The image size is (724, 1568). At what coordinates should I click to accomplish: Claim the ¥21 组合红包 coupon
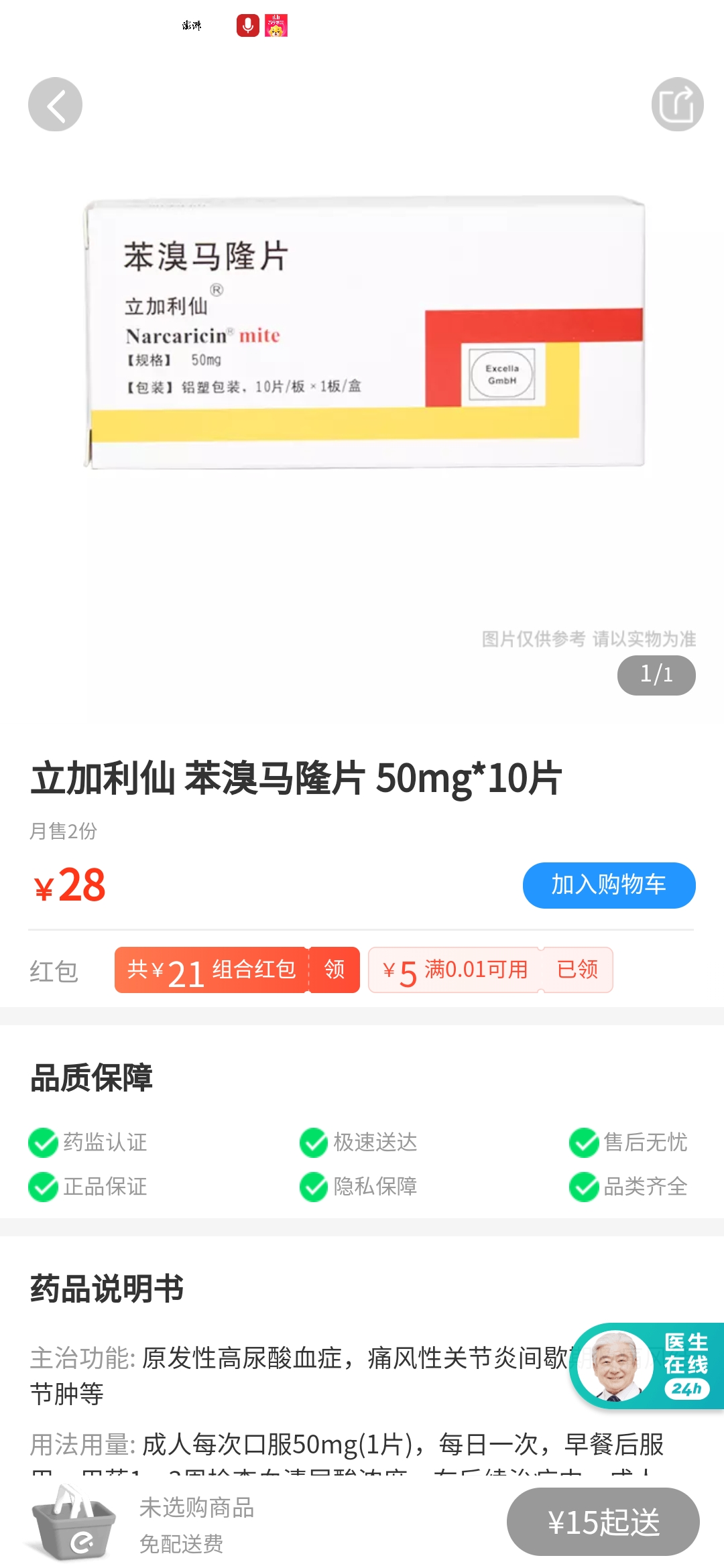tap(334, 969)
